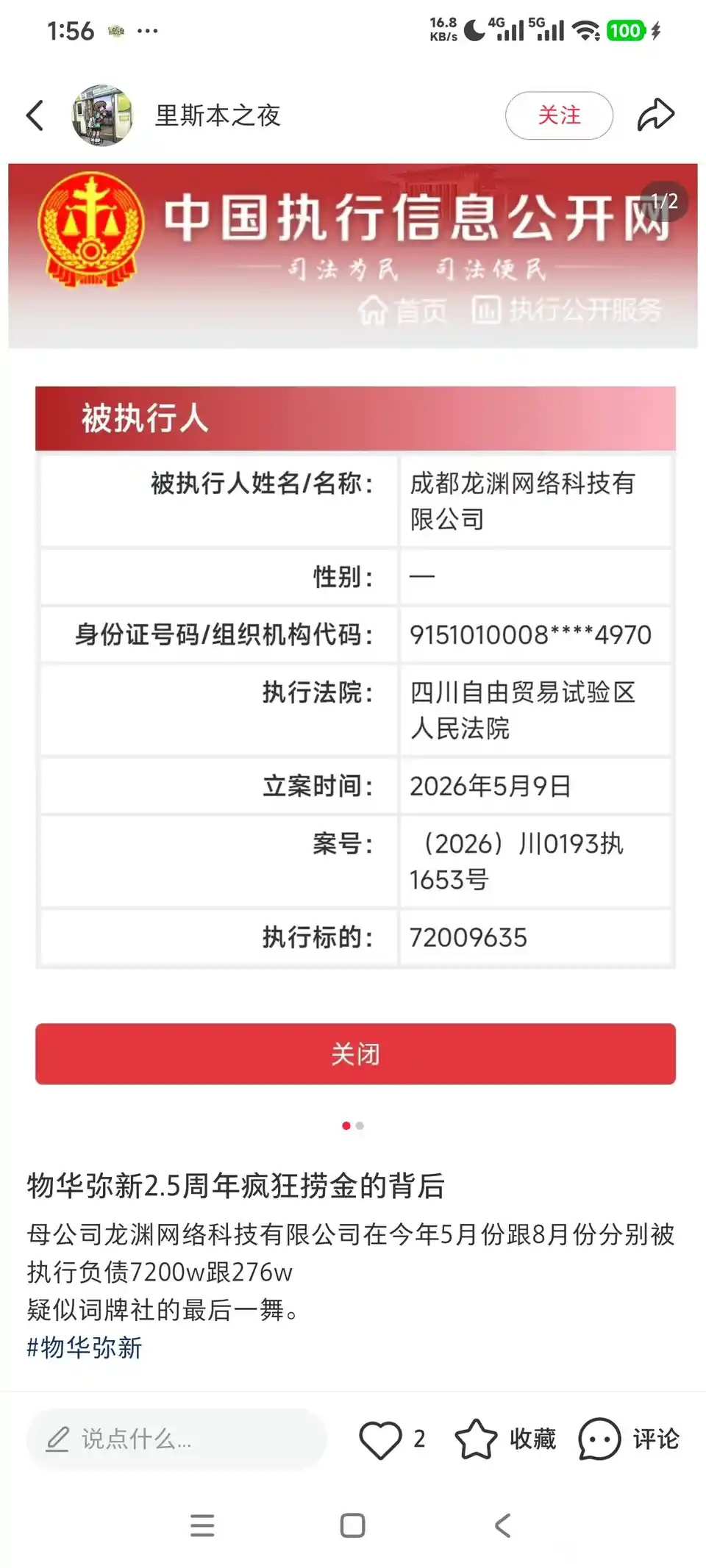706x1568 pixels.
Task: Tap the 说点什么 comment input field
Action: click(x=176, y=1439)
